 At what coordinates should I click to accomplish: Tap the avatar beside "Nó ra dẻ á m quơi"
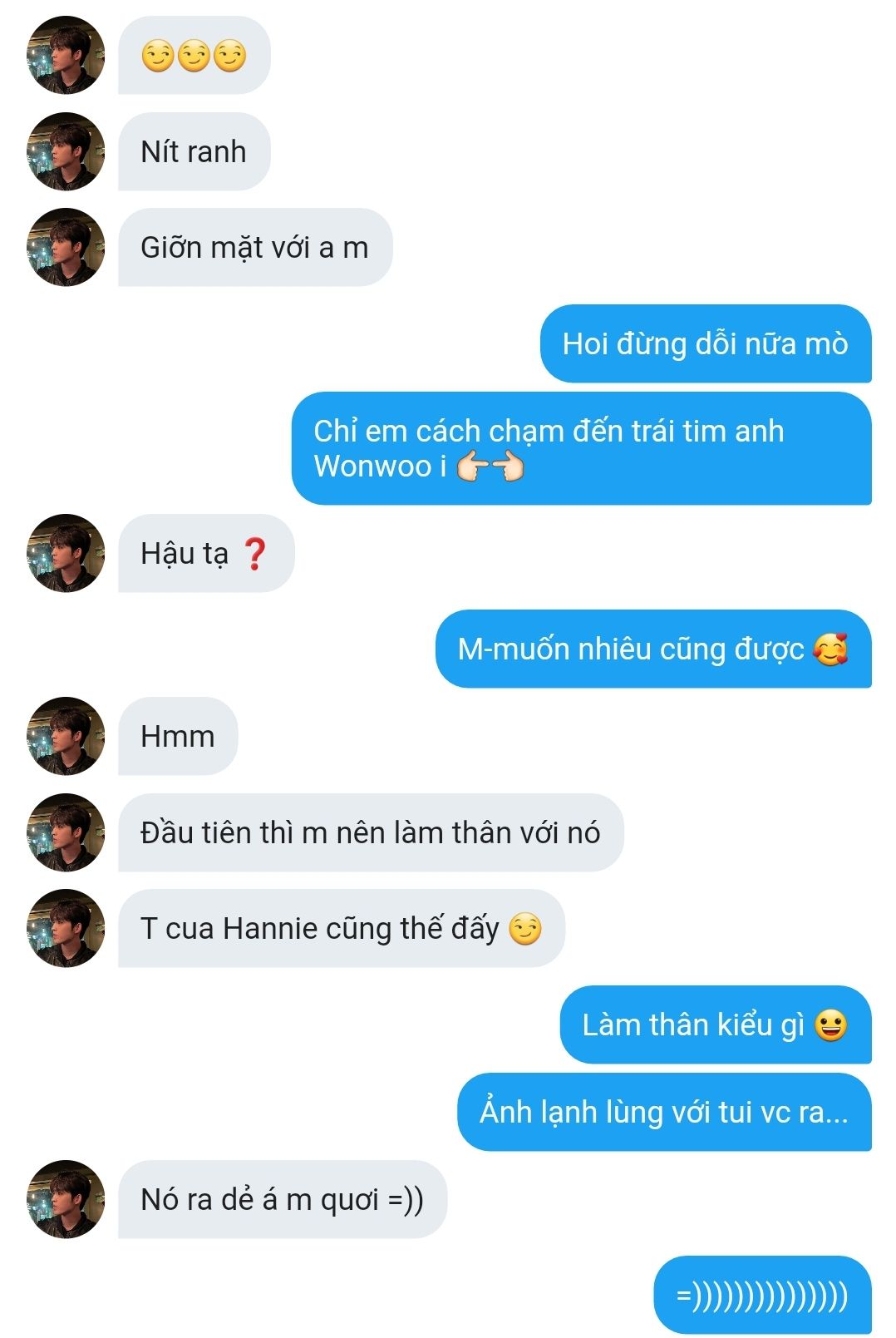(66, 1199)
